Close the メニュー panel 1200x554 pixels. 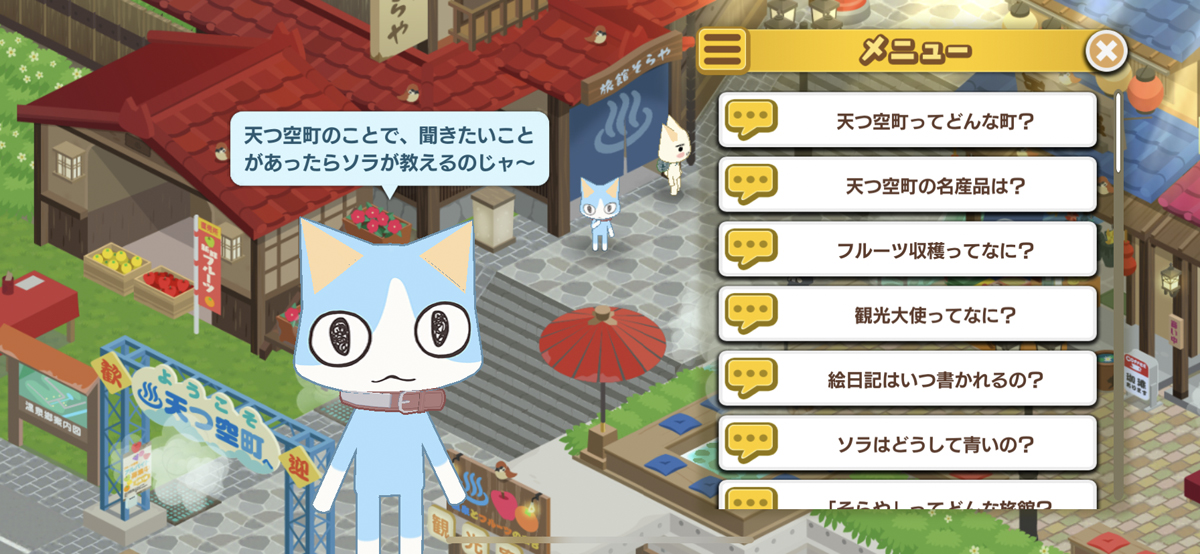(x=1105, y=49)
